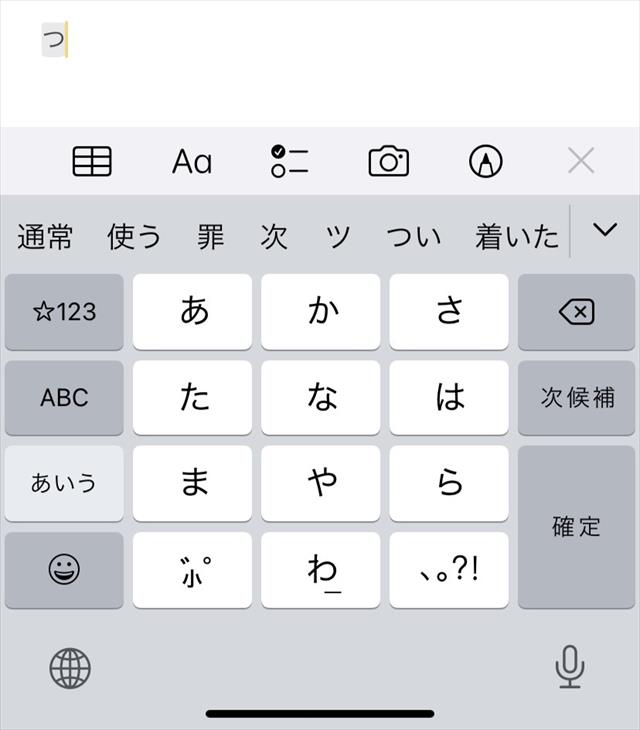Choose the candidate 使う
Viewport: 640px width, 730px height.
point(134,237)
